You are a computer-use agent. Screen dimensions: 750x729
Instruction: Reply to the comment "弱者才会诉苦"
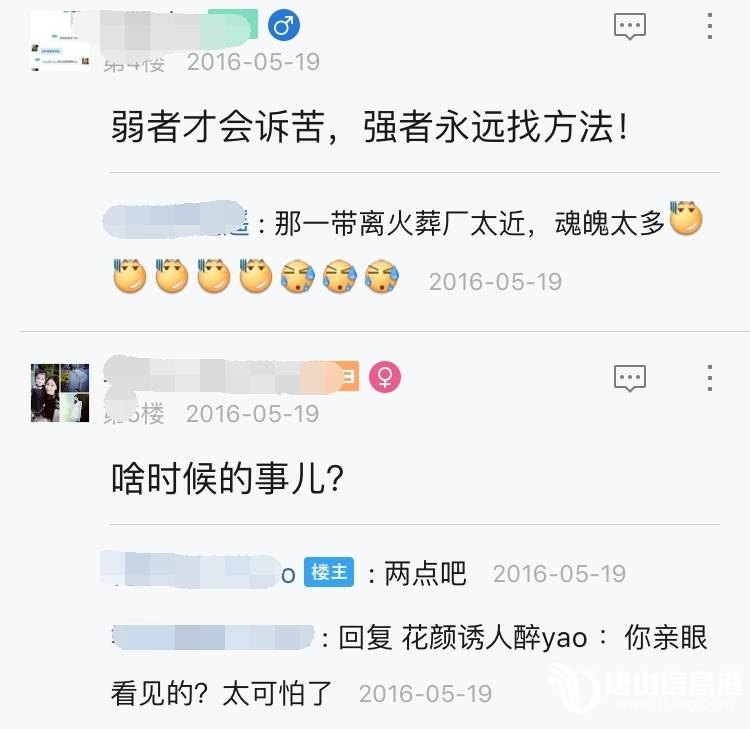pos(629,28)
